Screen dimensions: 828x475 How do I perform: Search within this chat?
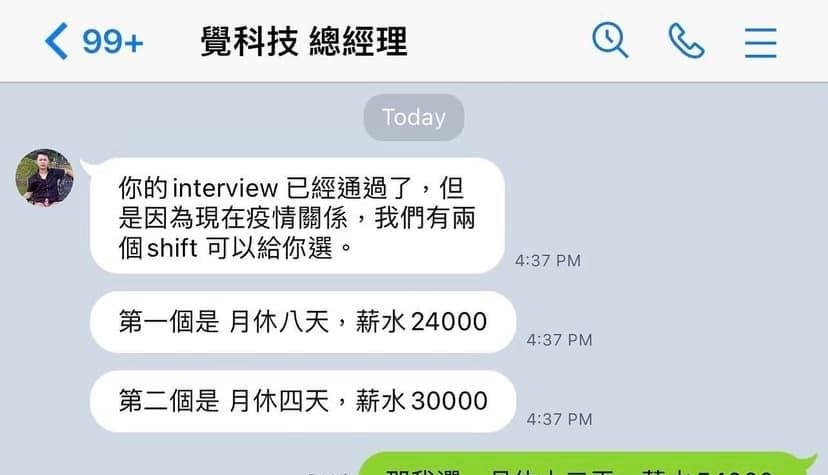[609, 41]
